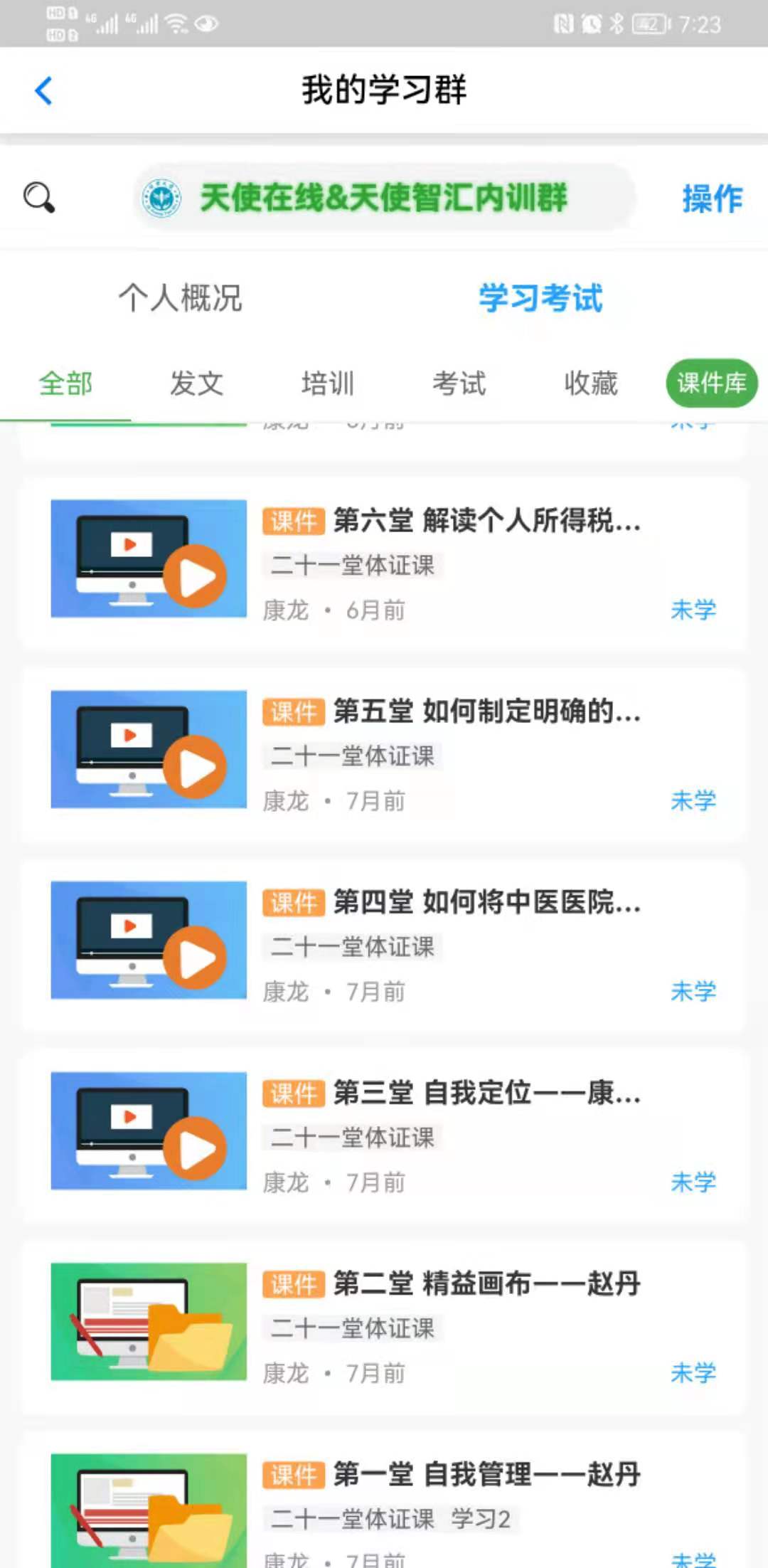
Task: Switch to the 考试 tab
Action: pyautogui.click(x=459, y=383)
